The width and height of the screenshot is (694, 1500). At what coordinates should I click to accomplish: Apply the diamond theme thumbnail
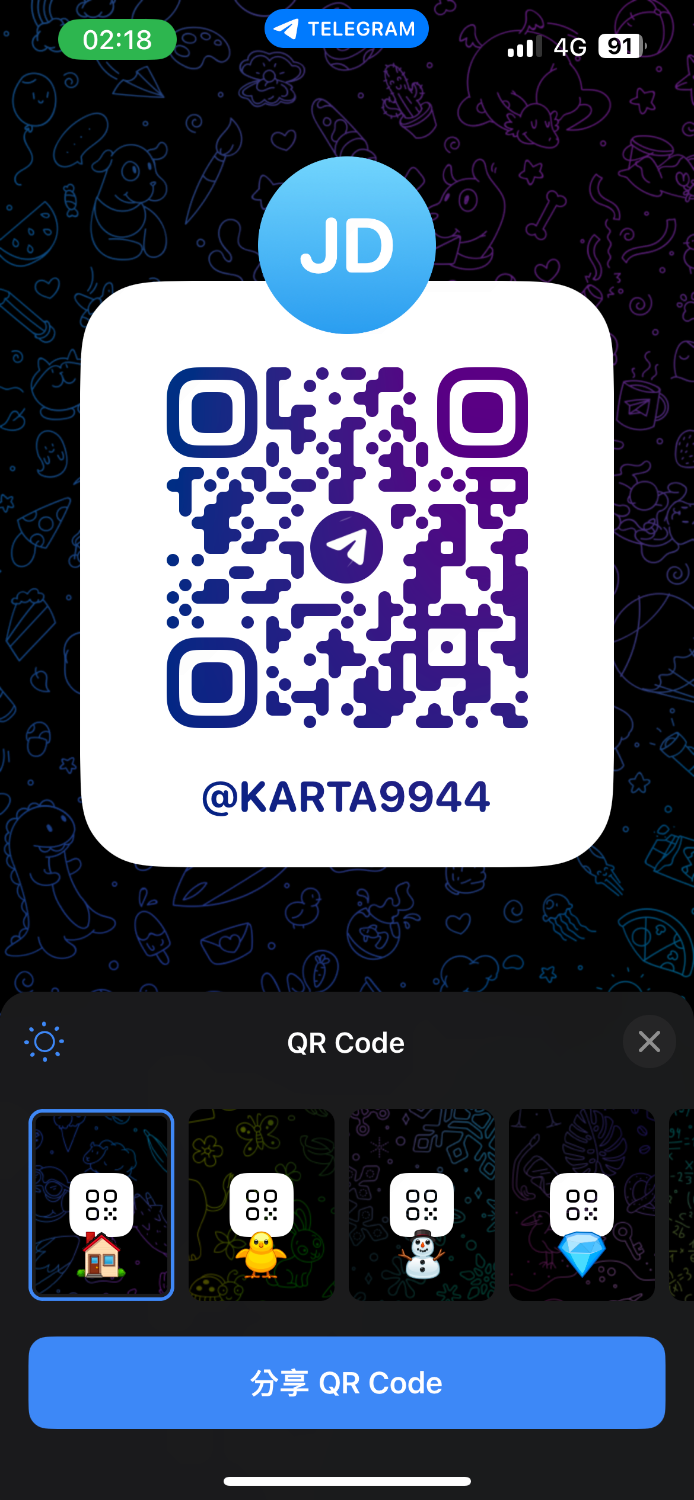[581, 1205]
